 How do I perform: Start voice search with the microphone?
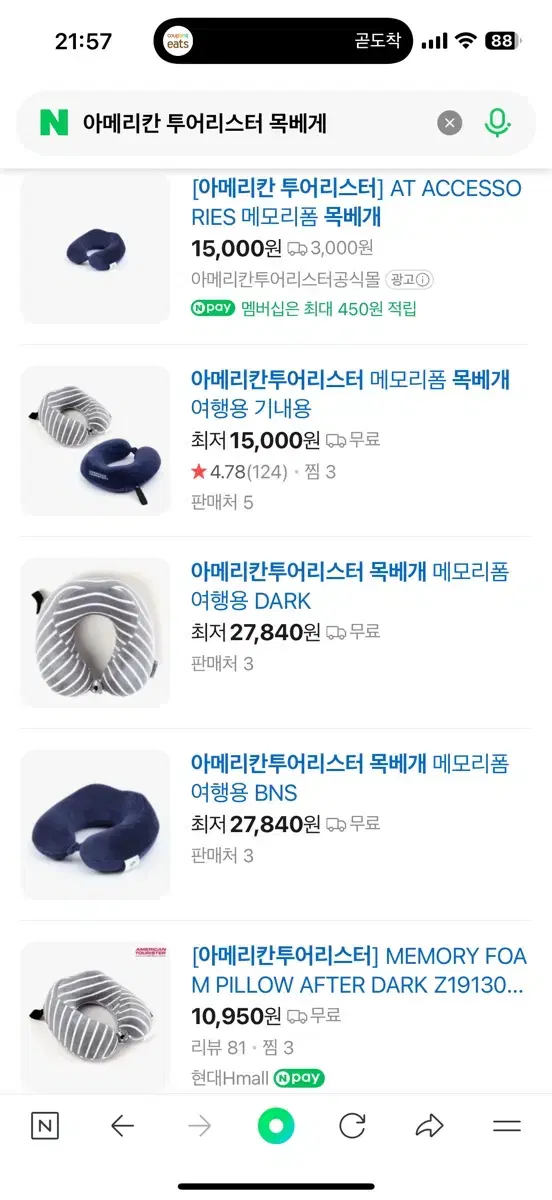497,123
